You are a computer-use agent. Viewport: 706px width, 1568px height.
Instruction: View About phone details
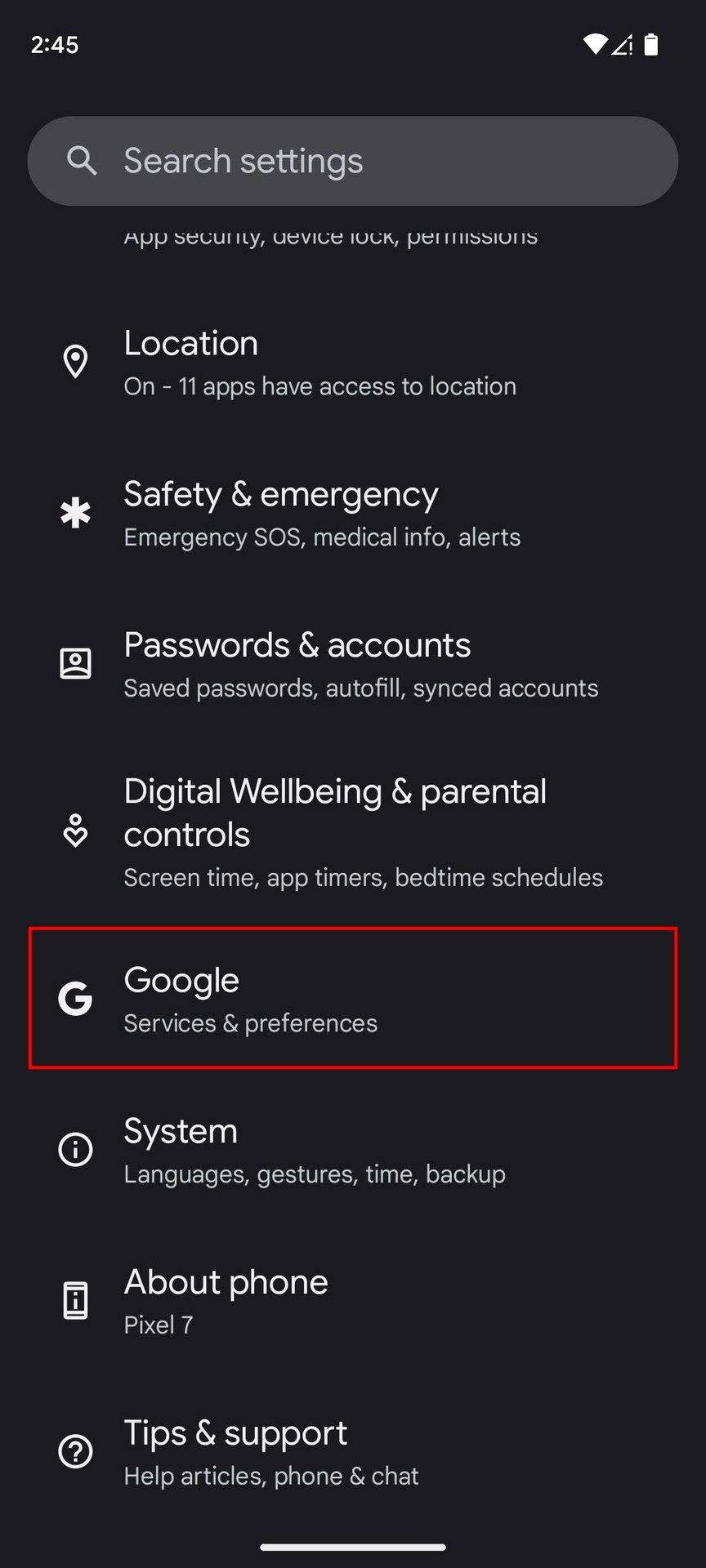353,1302
